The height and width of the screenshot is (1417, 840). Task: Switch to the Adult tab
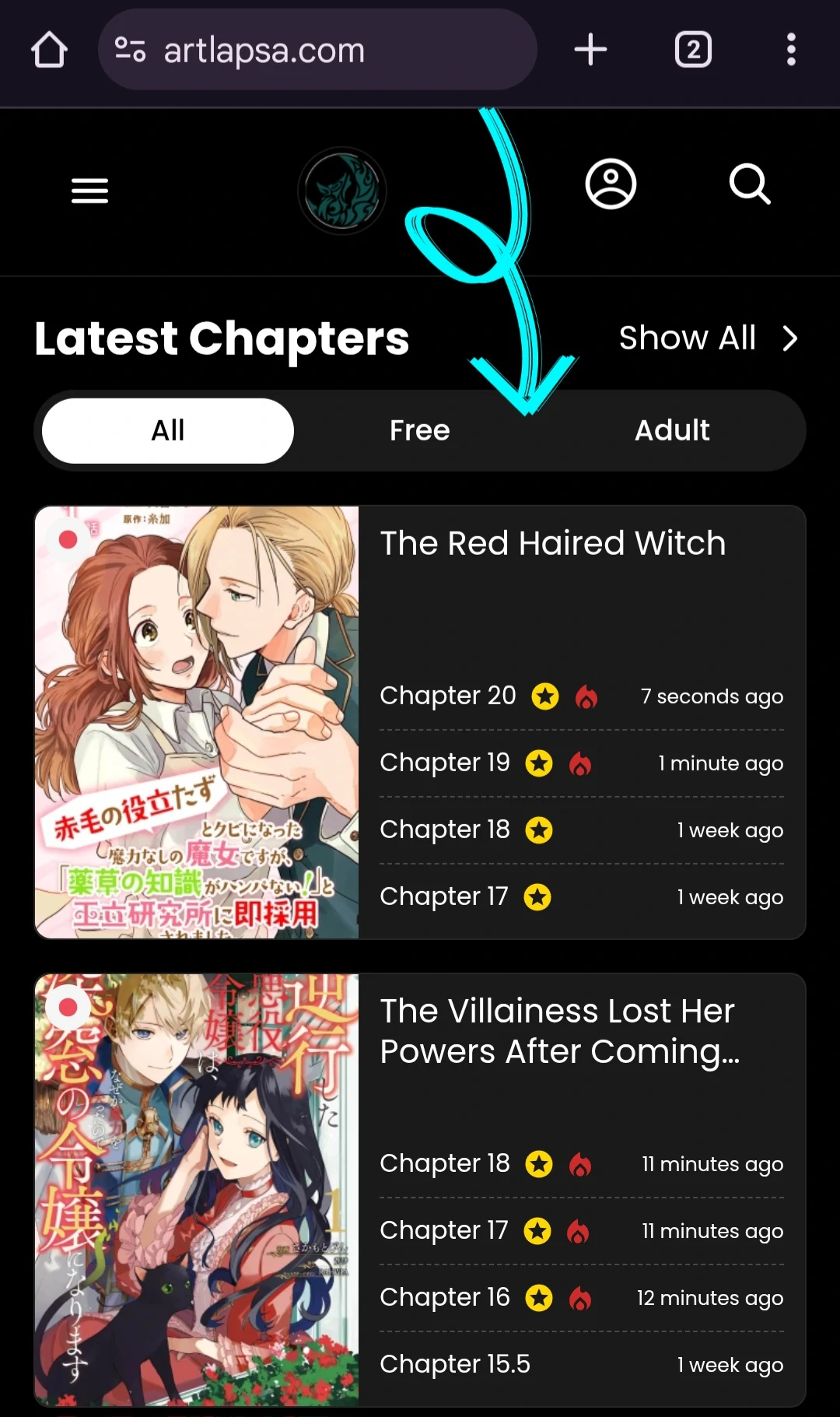[x=672, y=430]
